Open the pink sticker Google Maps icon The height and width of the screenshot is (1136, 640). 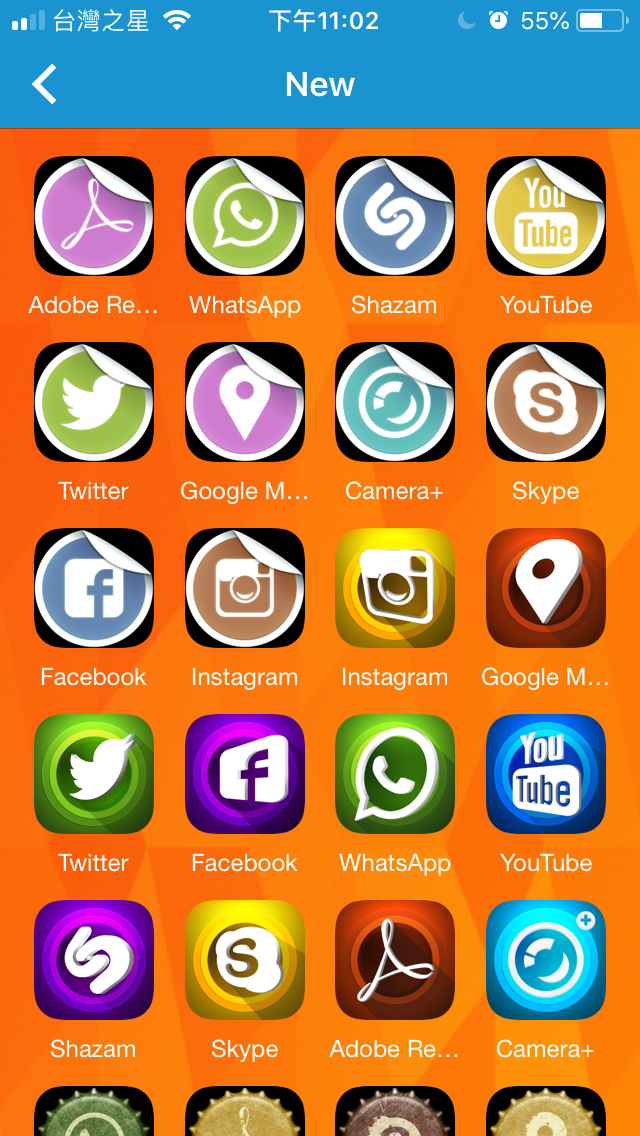coord(245,402)
